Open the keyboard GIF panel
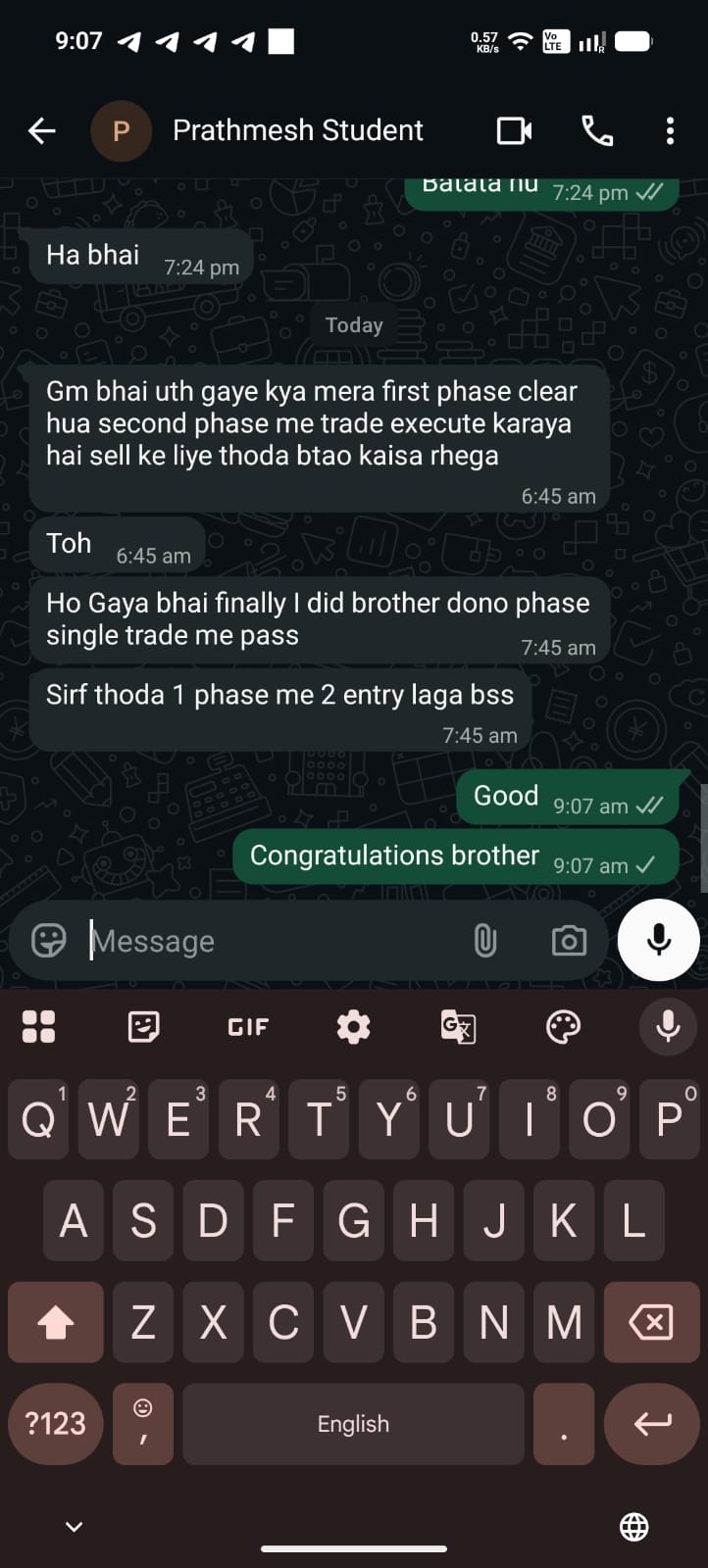The height and width of the screenshot is (1568, 708). (248, 1026)
